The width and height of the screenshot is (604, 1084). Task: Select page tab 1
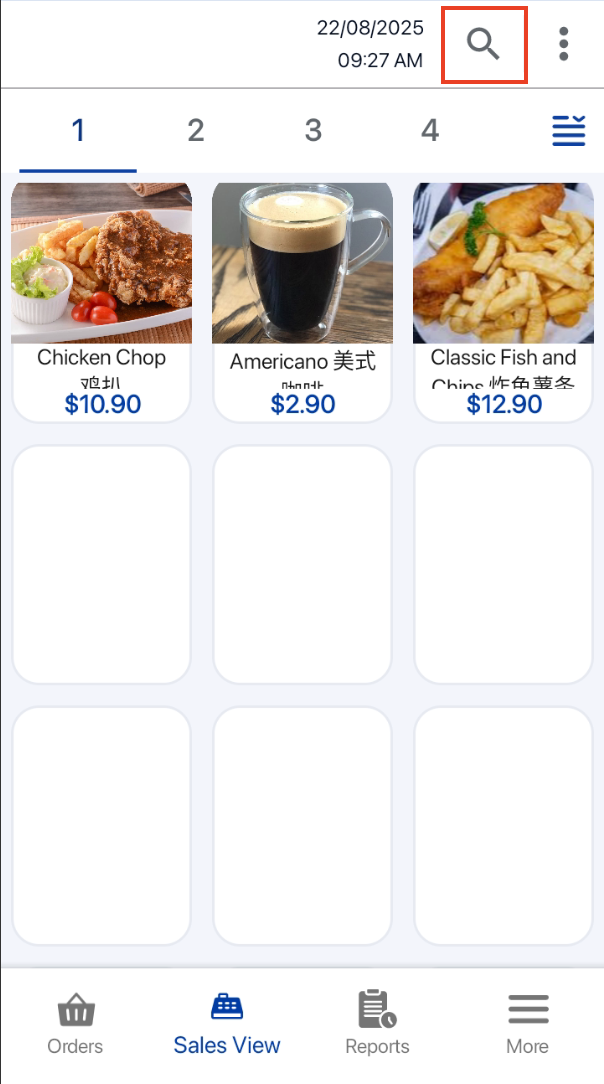point(78,130)
